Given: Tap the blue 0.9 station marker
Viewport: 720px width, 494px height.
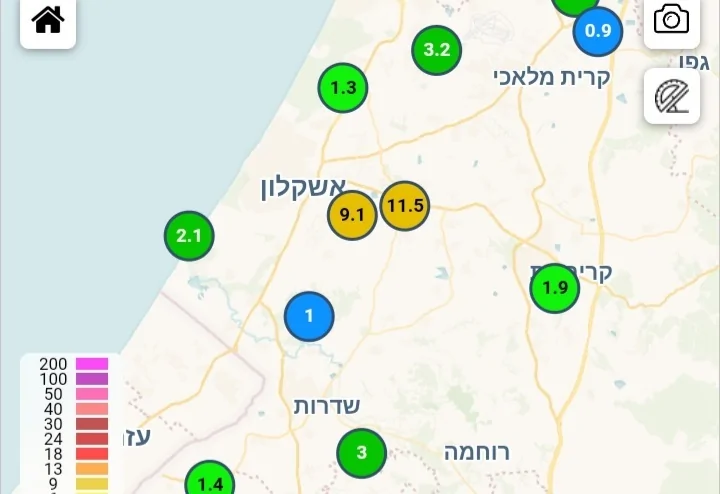Looking at the screenshot, I should pos(598,31).
